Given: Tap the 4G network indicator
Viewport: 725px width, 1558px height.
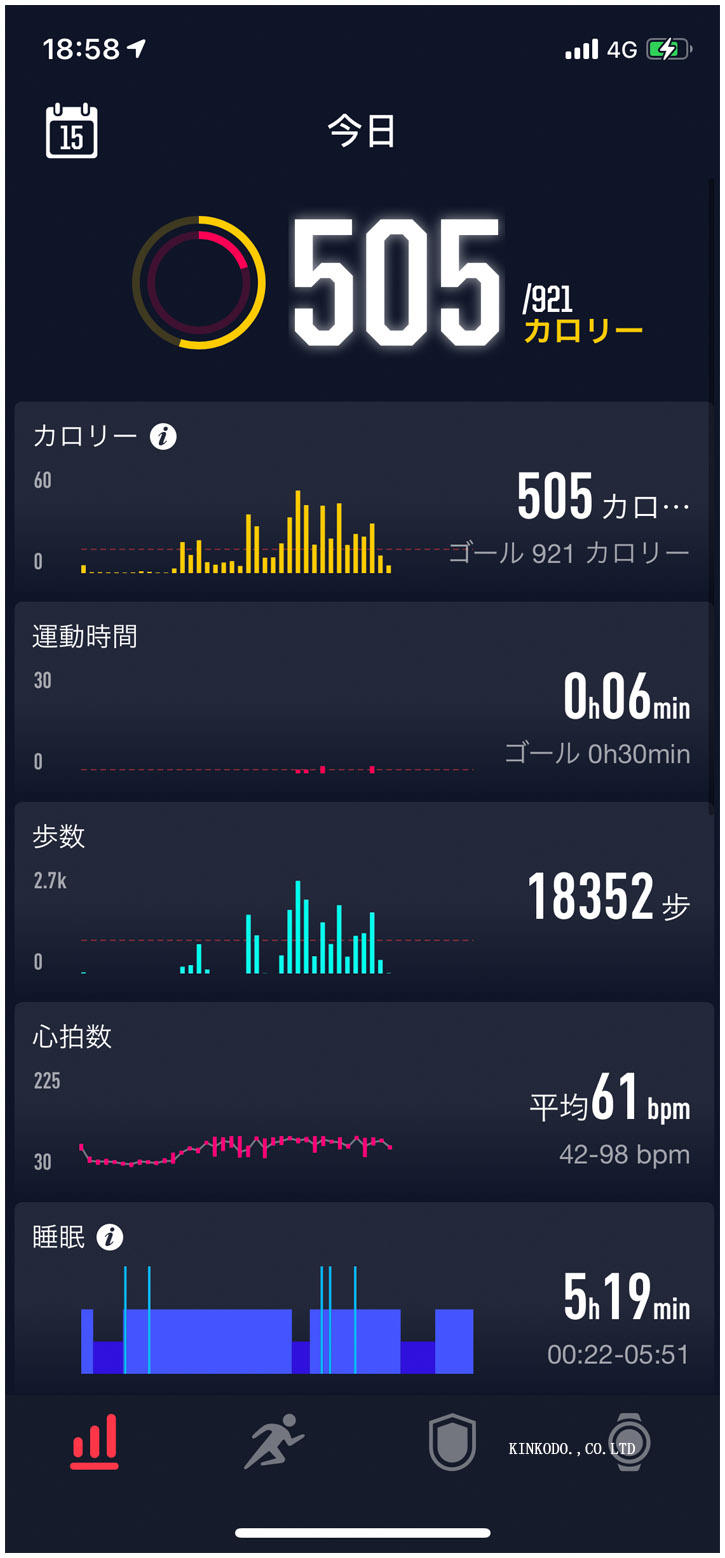Looking at the screenshot, I should (x=621, y=48).
